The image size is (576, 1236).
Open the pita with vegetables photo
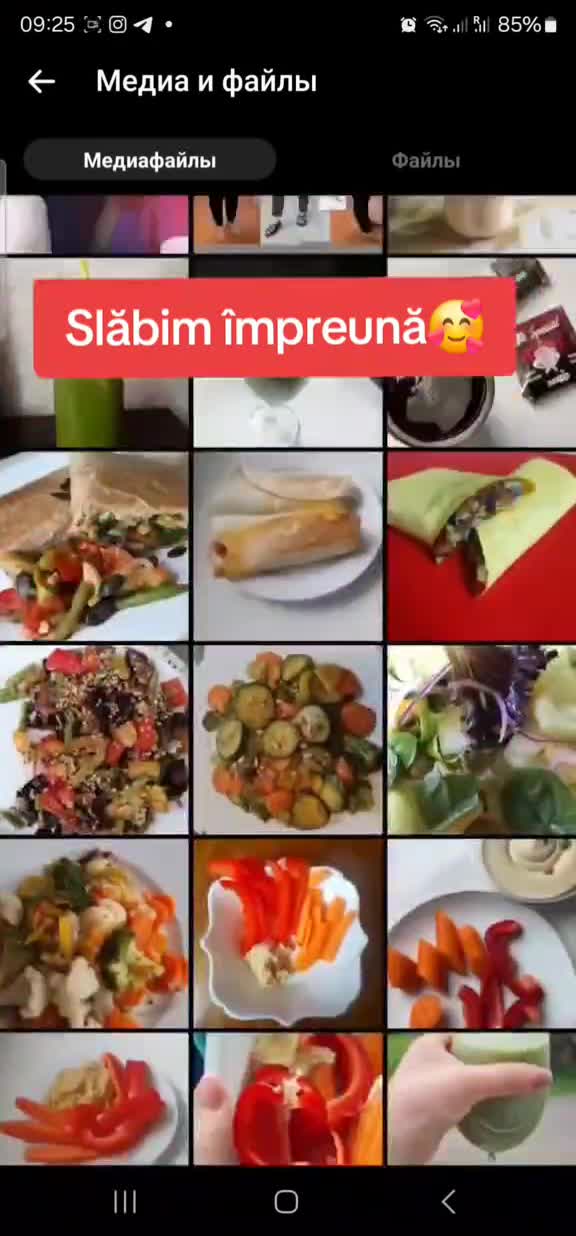click(x=94, y=547)
